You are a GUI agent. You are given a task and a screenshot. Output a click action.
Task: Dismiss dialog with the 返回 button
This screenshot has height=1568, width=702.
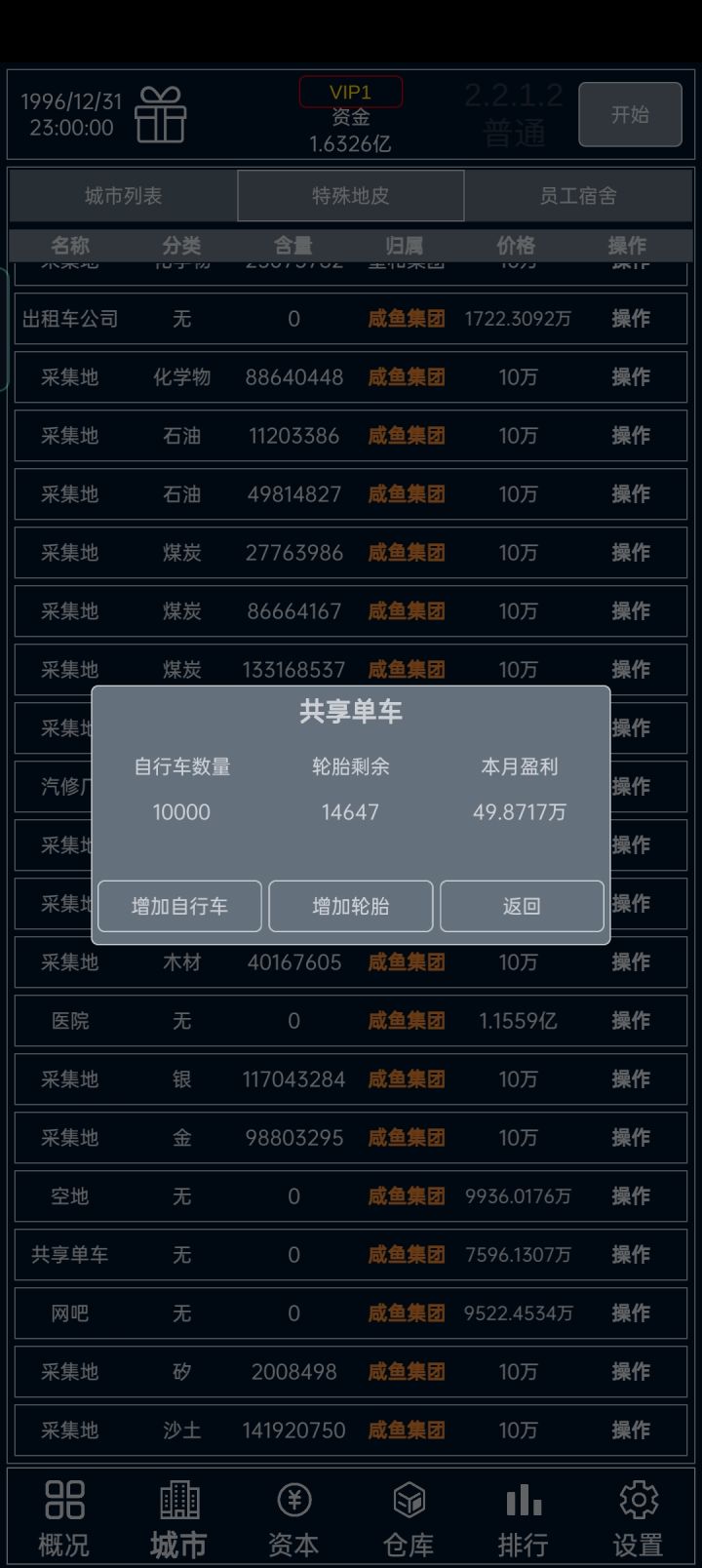tap(522, 906)
